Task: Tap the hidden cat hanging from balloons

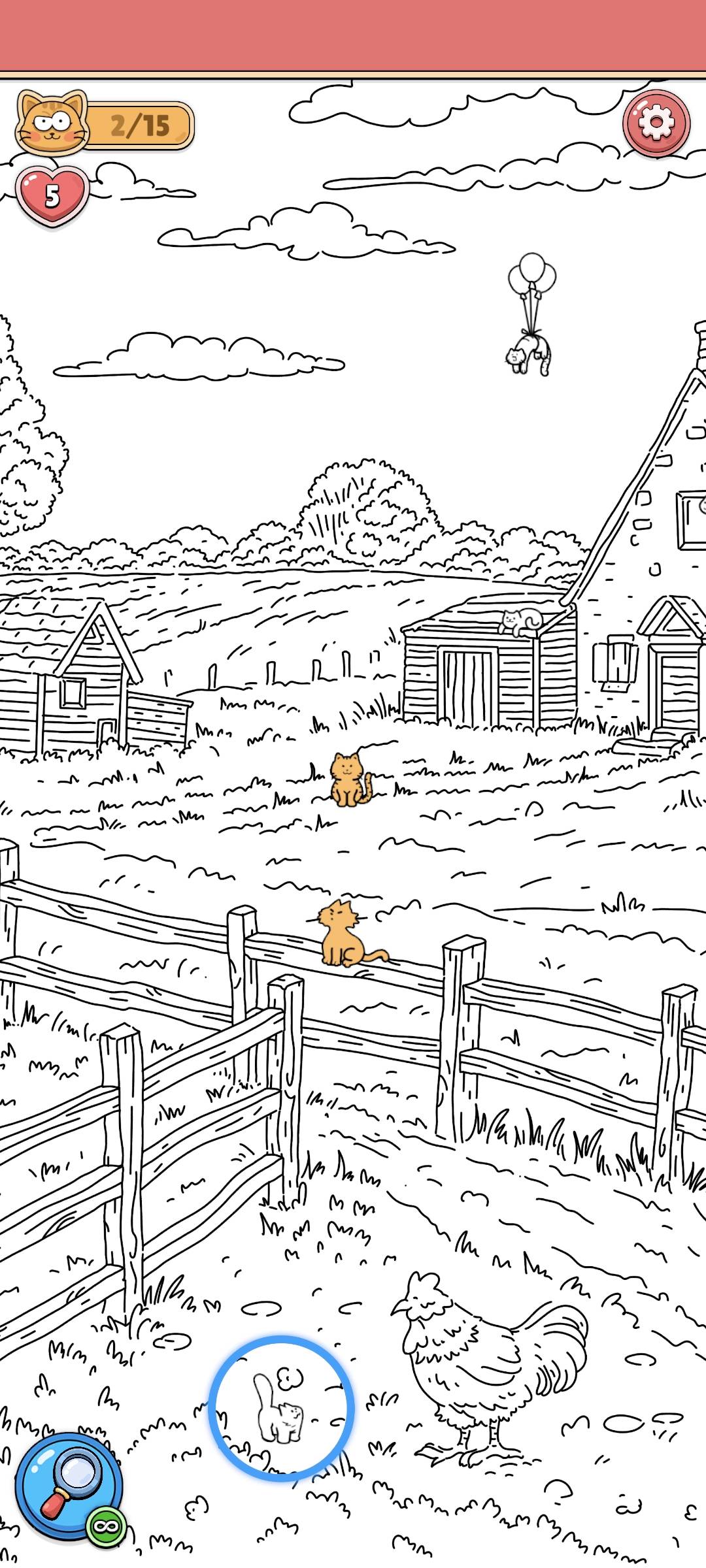Action: point(530,353)
